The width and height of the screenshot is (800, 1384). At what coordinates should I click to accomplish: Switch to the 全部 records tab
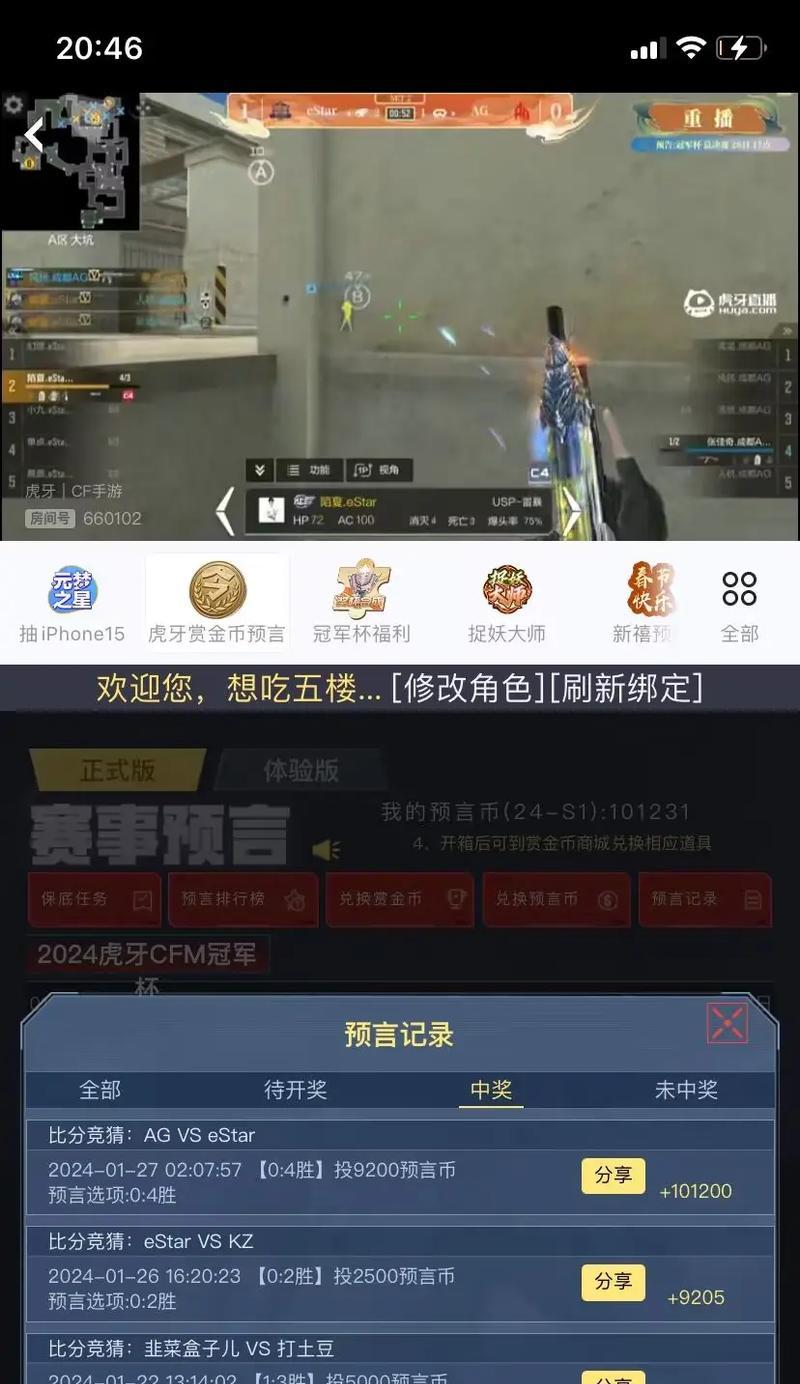pos(100,1089)
